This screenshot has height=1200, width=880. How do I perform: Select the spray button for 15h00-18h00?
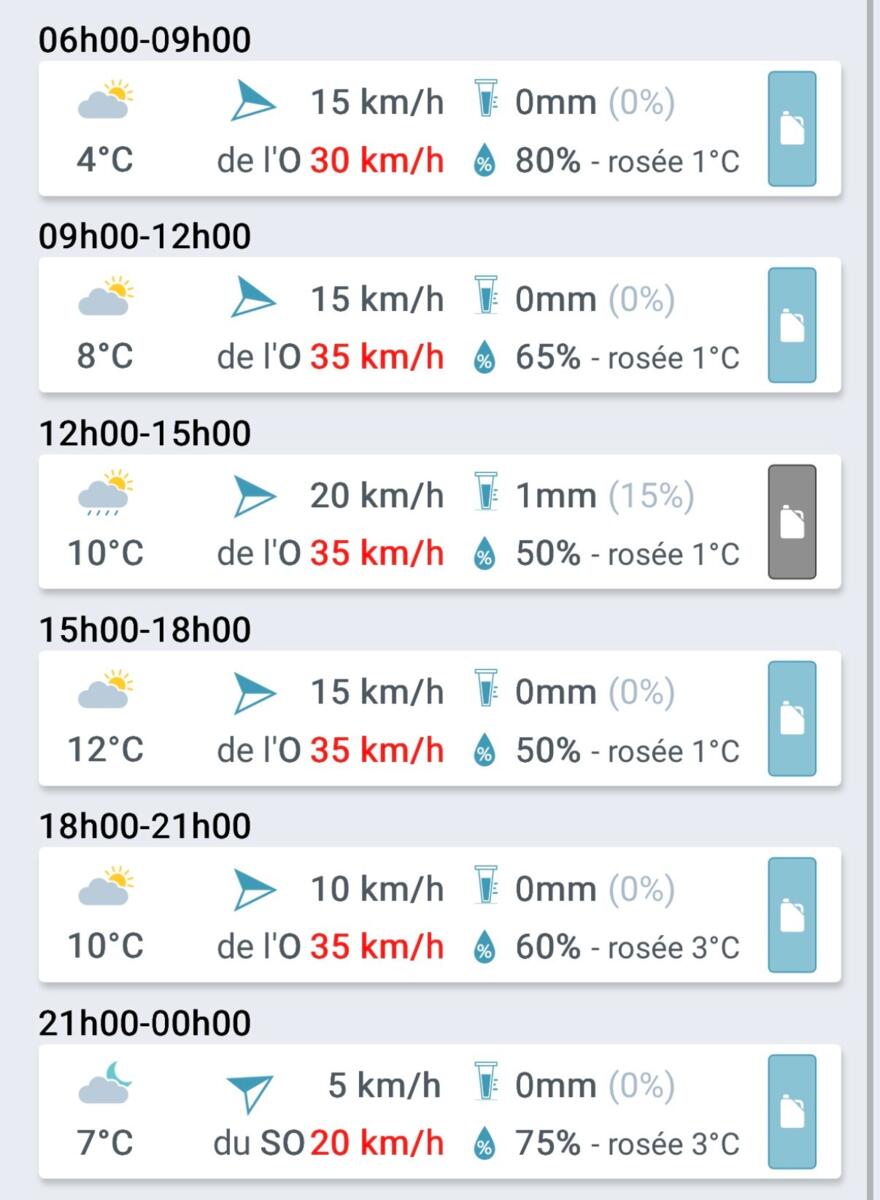[792, 719]
